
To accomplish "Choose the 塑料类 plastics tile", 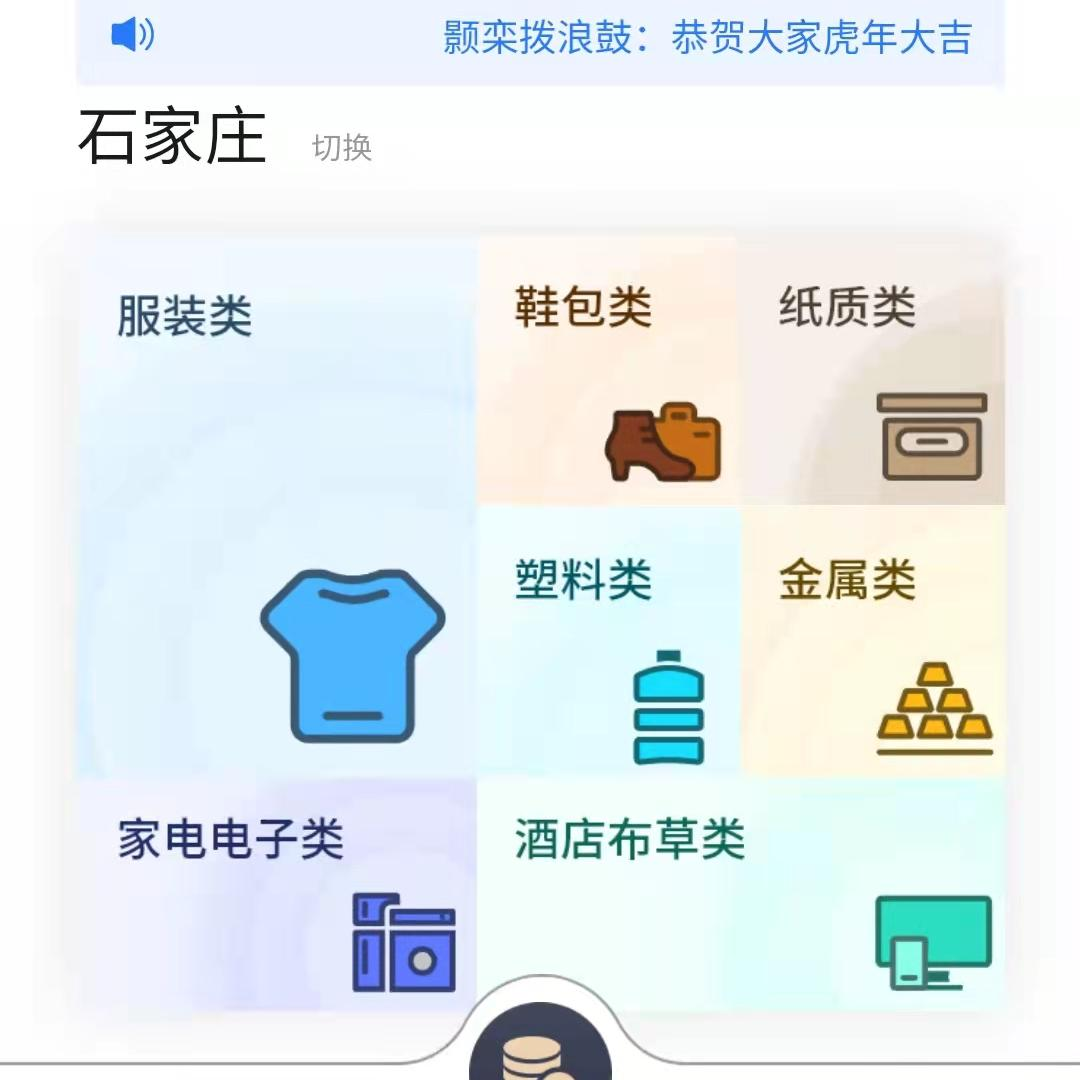I will coord(608,642).
